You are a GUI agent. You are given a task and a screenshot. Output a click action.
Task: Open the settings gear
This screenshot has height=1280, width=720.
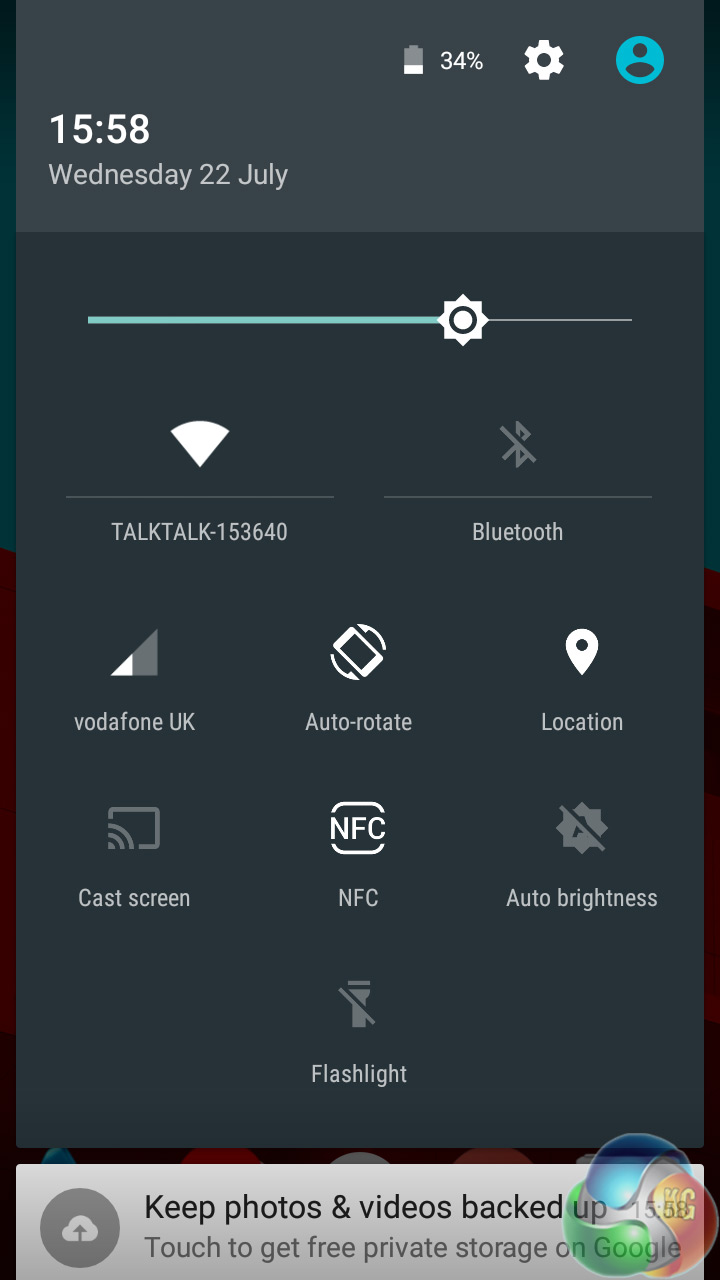coord(544,61)
